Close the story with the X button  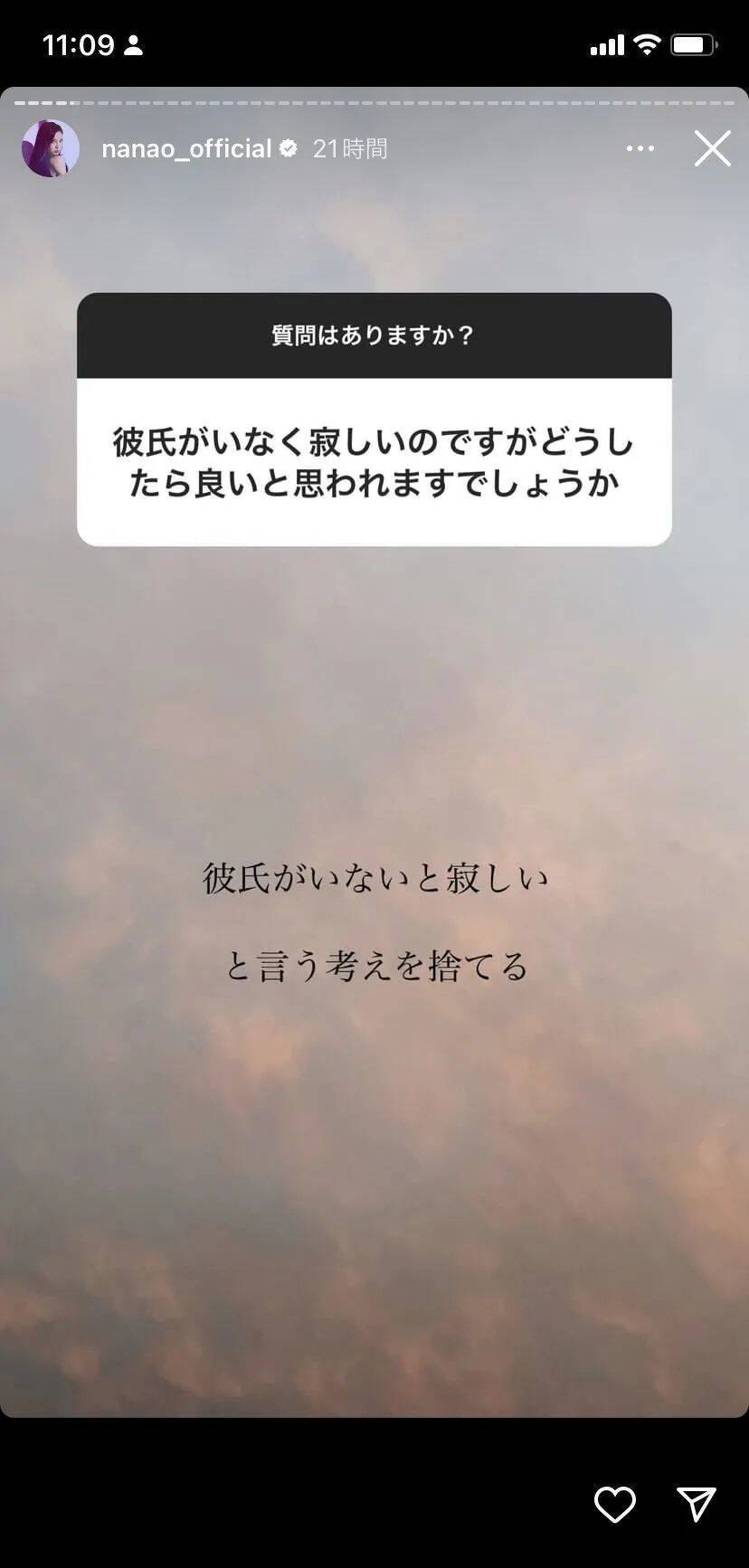pyautogui.click(x=712, y=148)
